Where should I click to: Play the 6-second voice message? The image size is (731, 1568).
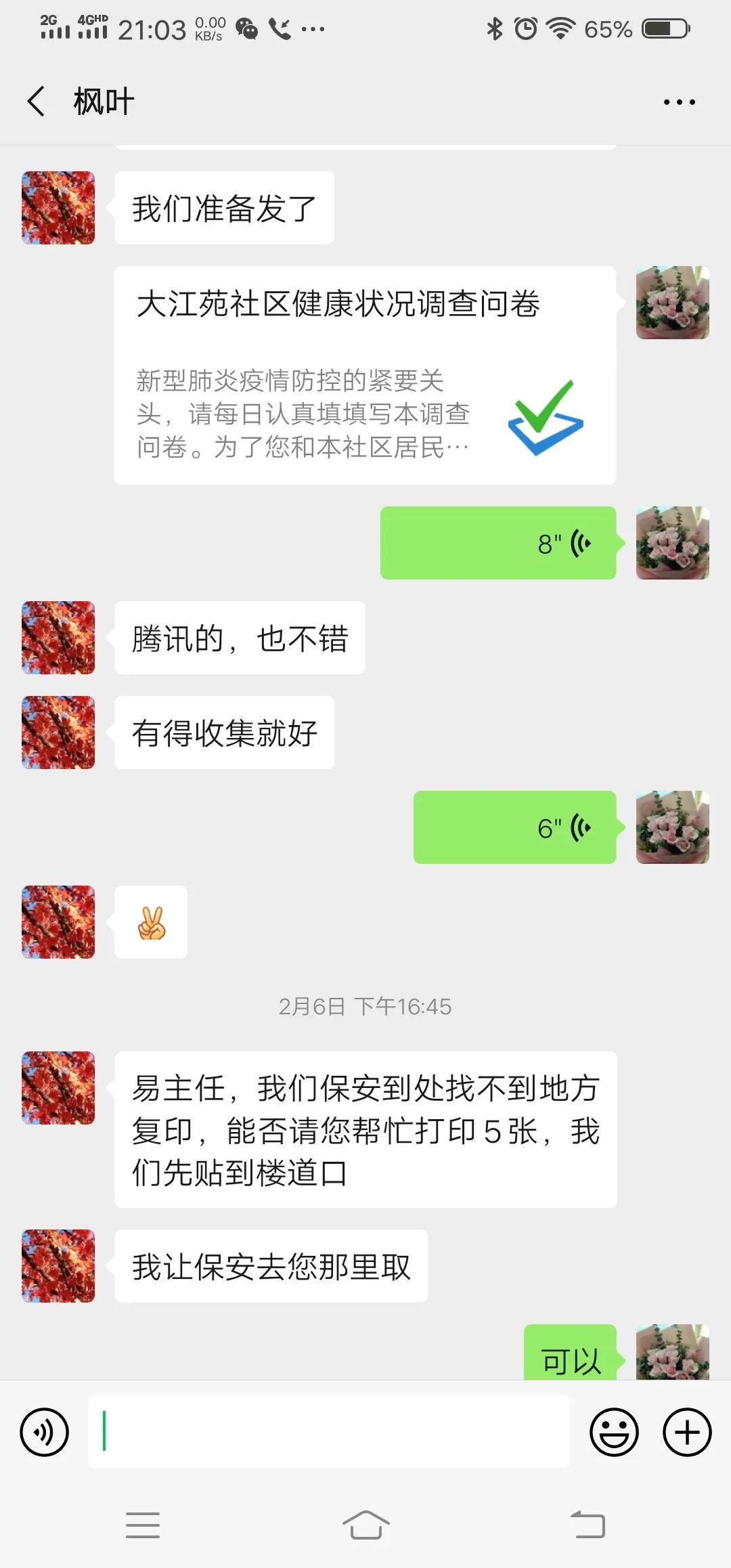click(514, 827)
